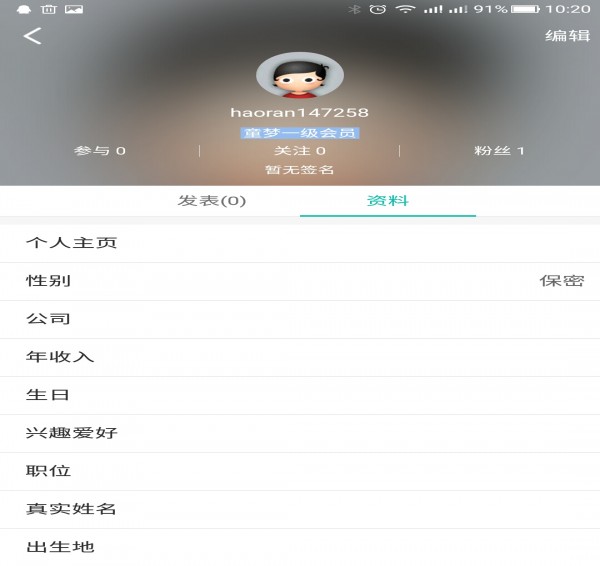Select the 年收入 row

click(300, 357)
